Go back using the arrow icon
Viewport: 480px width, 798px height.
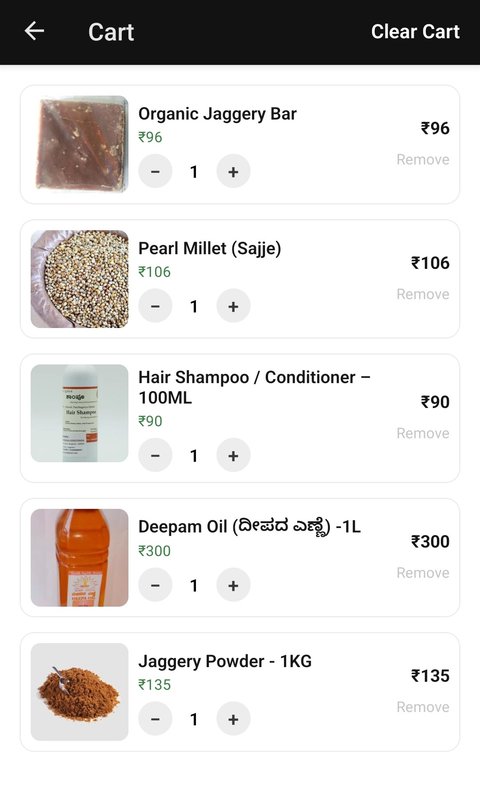34,31
